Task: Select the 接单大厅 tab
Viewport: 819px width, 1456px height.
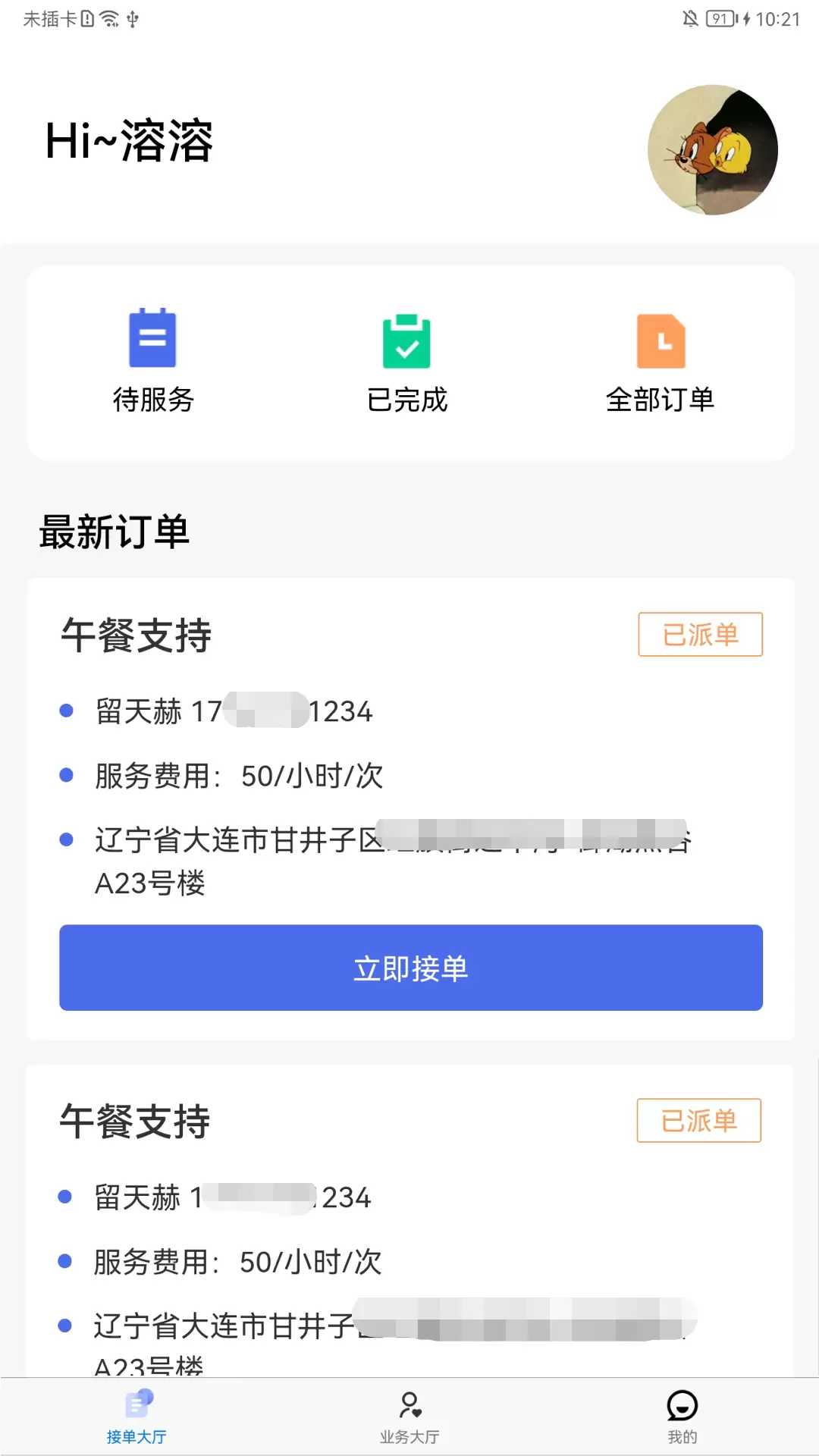Action: point(136,1417)
